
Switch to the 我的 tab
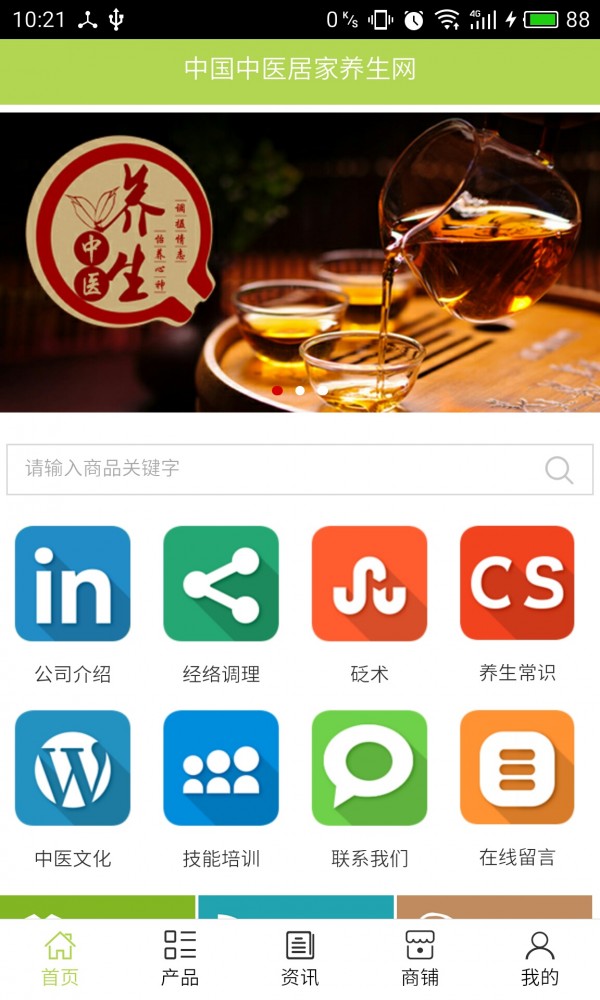point(540,958)
